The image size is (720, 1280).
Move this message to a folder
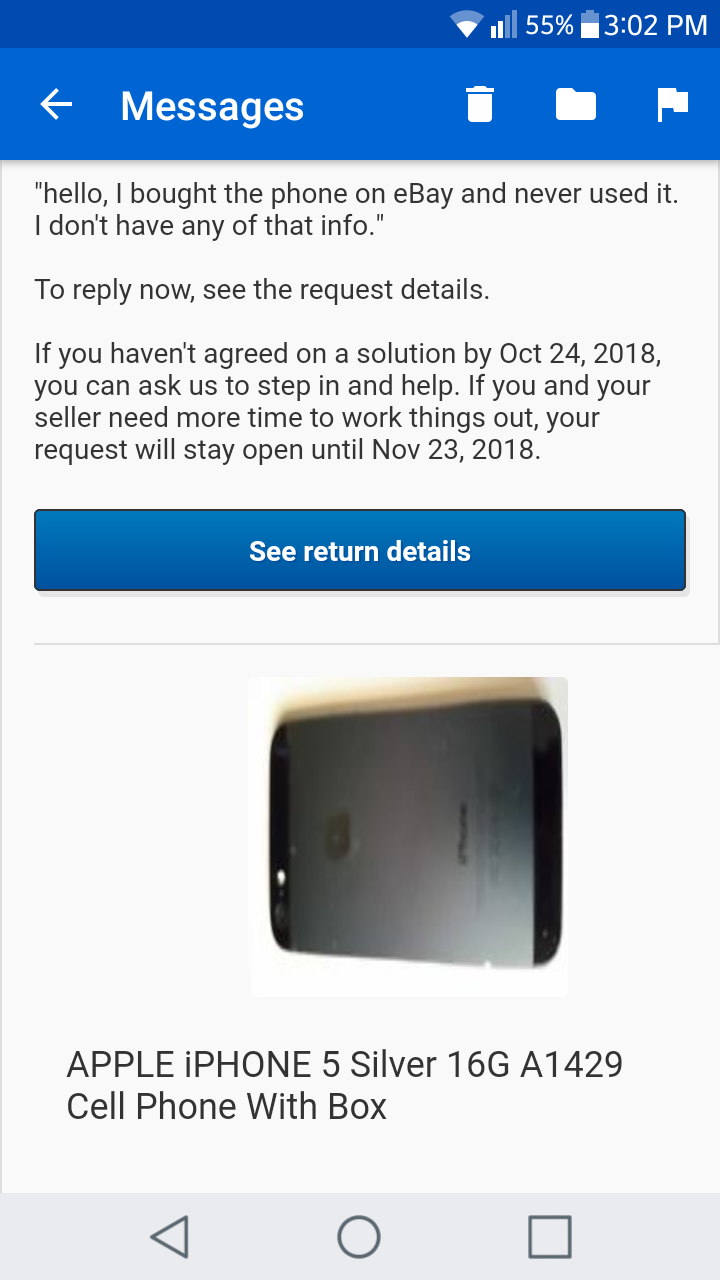point(576,105)
